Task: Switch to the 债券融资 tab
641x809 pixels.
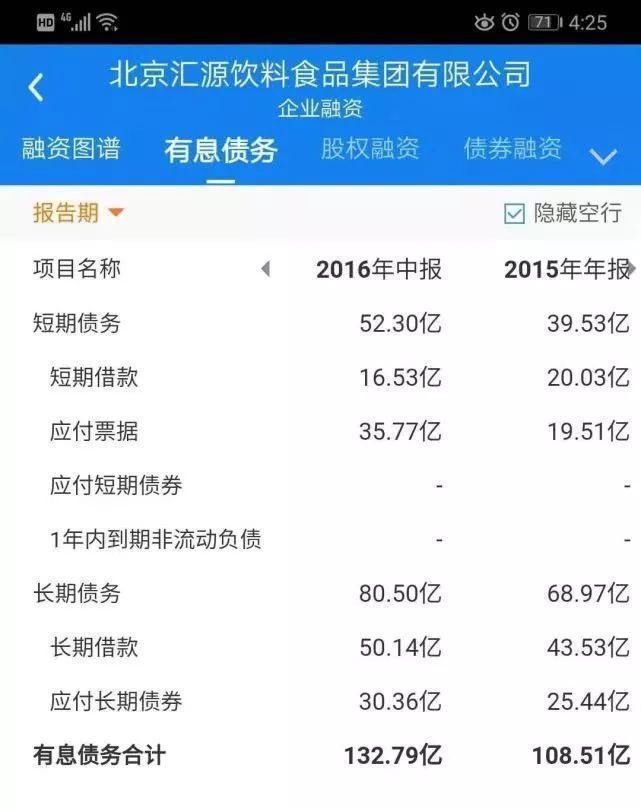Action: [x=512, y=150]
